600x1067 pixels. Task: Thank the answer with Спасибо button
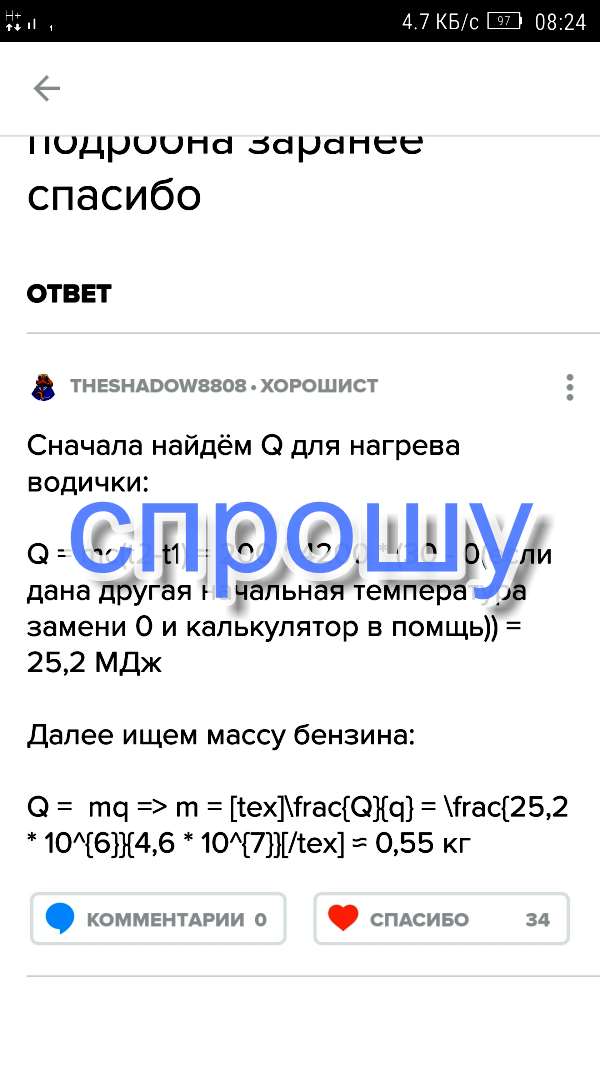441,919
